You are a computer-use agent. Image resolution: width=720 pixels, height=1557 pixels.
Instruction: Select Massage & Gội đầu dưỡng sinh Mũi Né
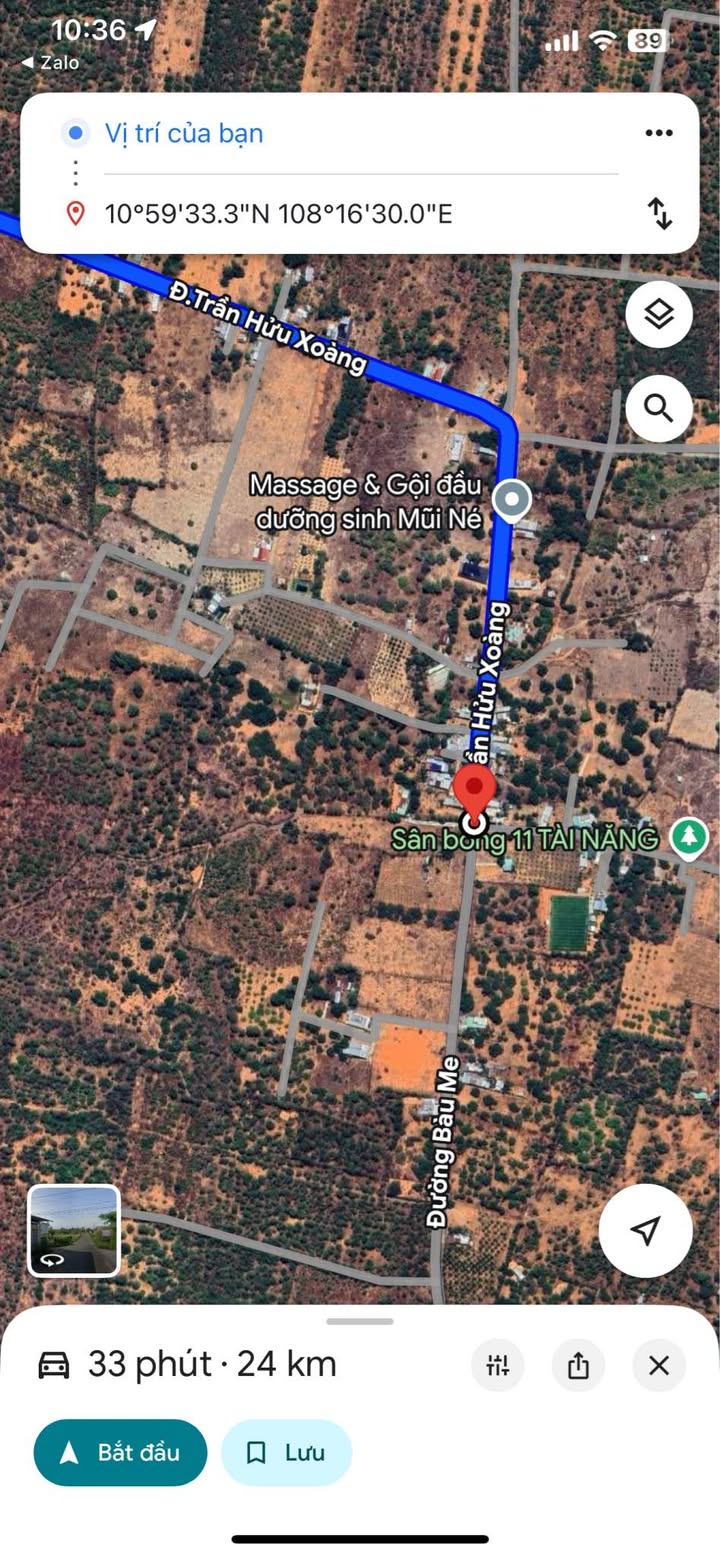513,501
